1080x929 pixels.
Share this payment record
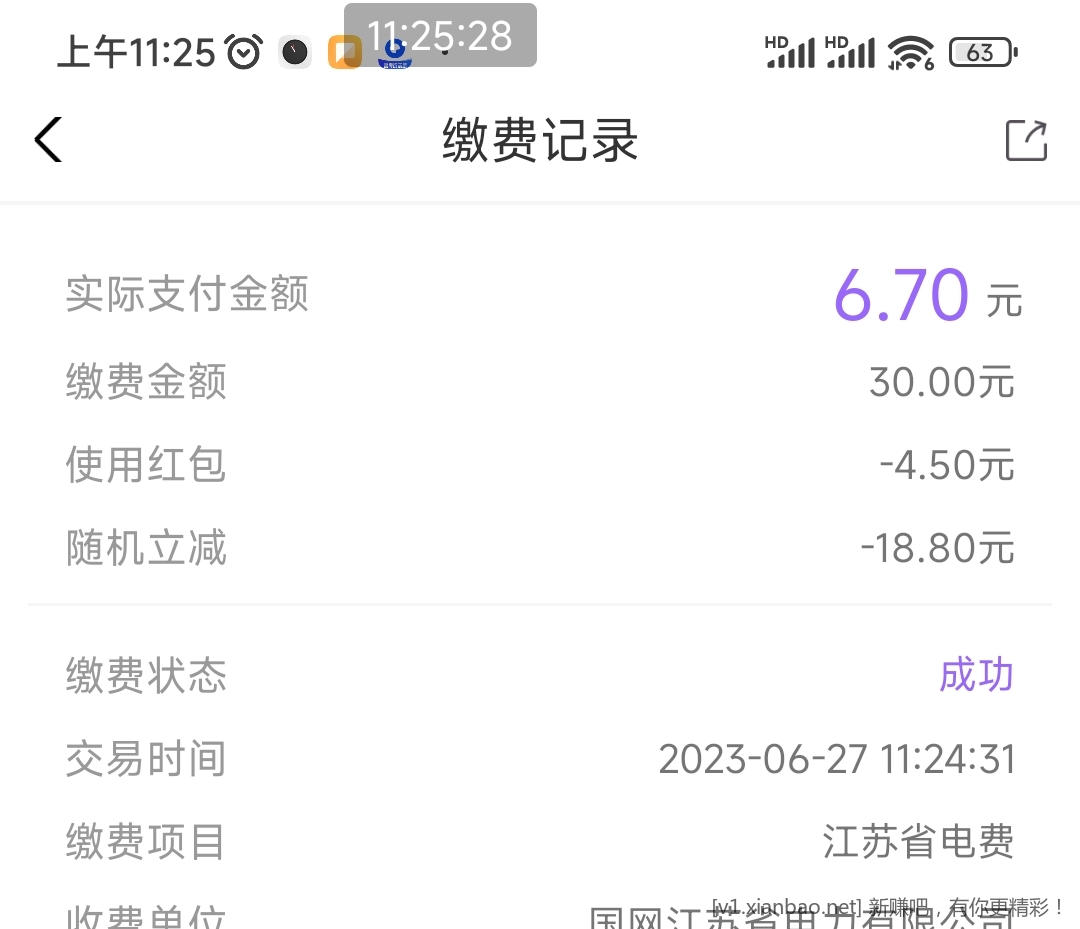1026,140
